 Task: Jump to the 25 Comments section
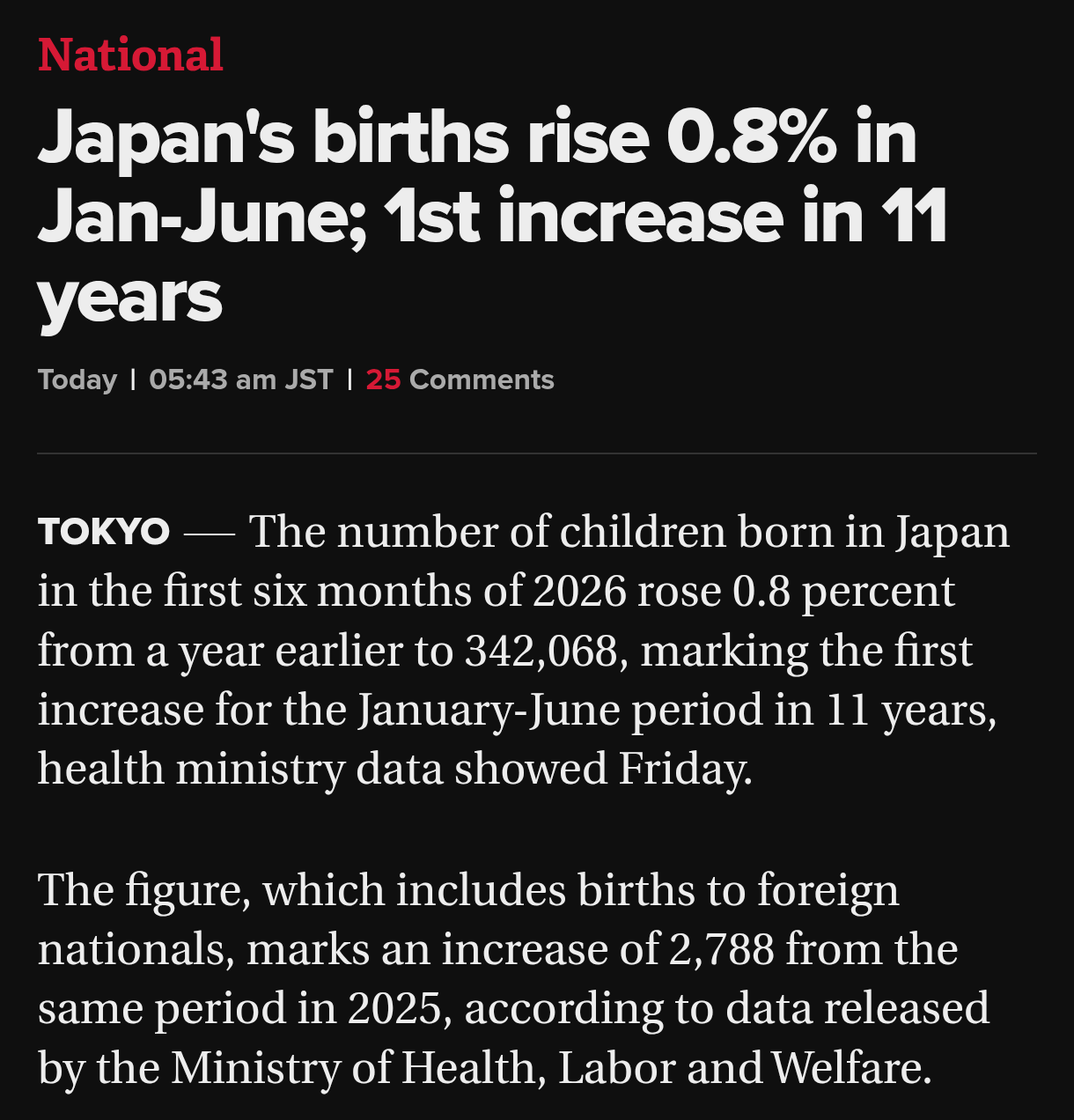(460, 379)
